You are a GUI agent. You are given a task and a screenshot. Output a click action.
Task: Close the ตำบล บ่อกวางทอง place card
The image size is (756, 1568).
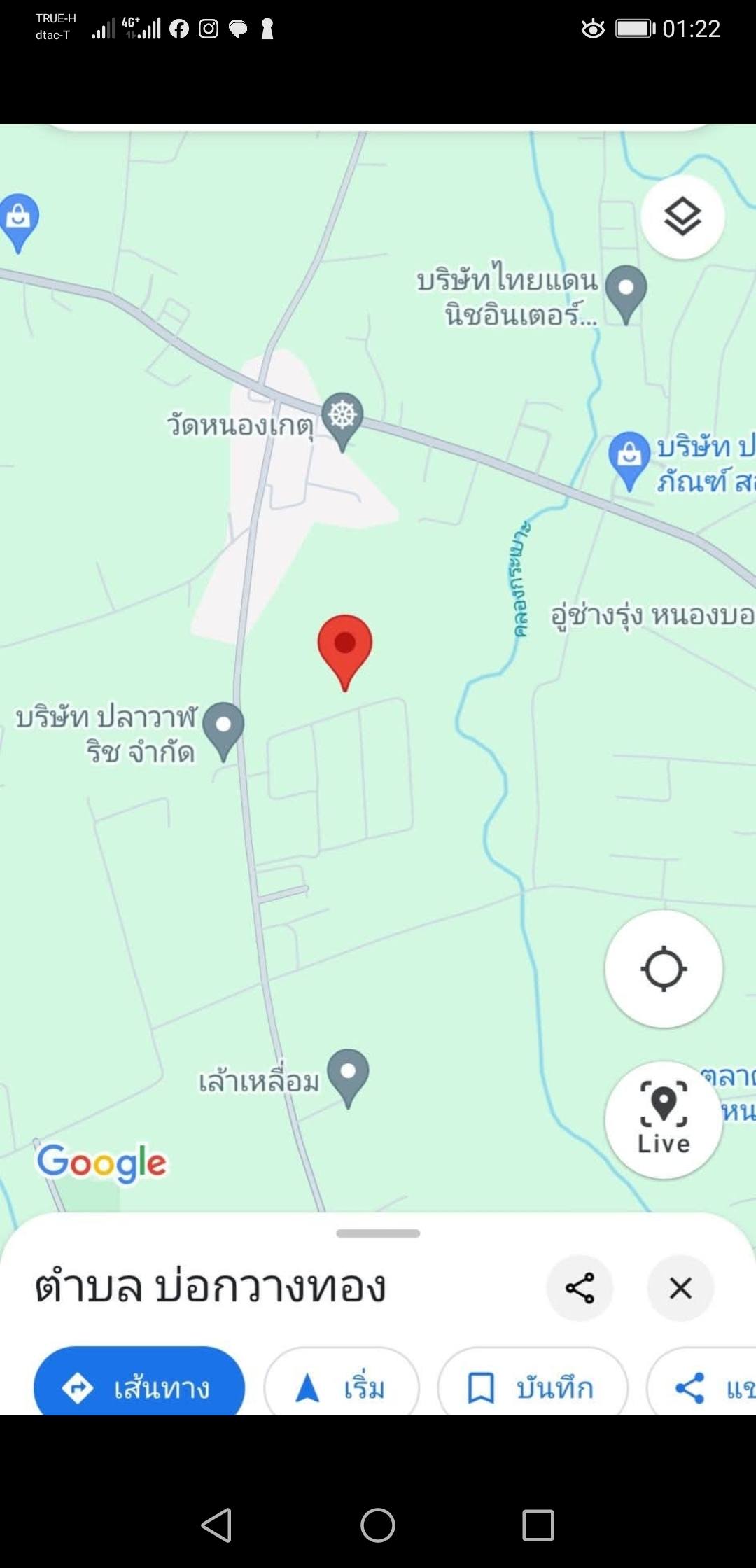(680, 1288)
